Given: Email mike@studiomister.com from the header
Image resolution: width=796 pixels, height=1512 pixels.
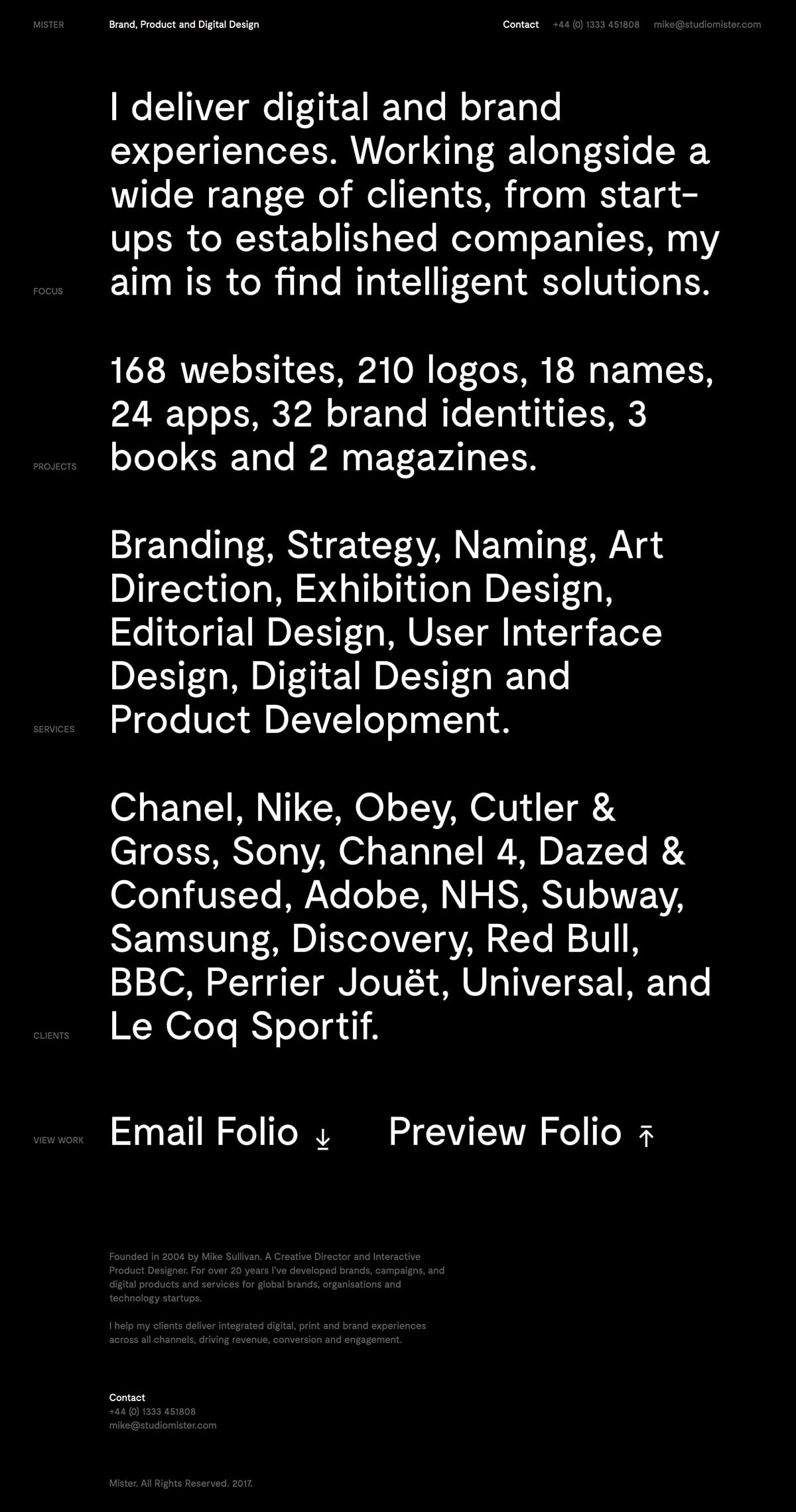Looking at the screenshot, I should [x=707, y=25].
